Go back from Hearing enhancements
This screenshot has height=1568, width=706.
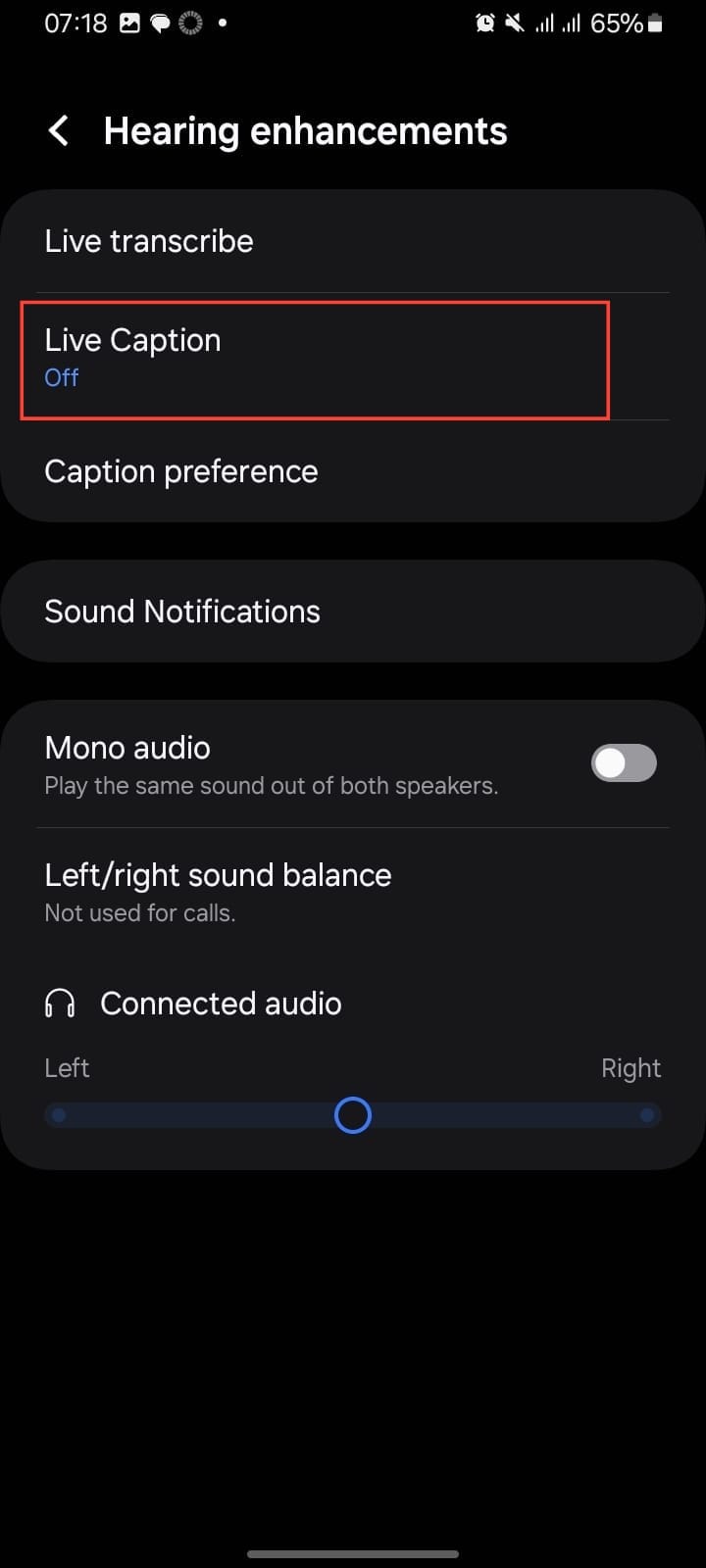(x=59, y=131)
